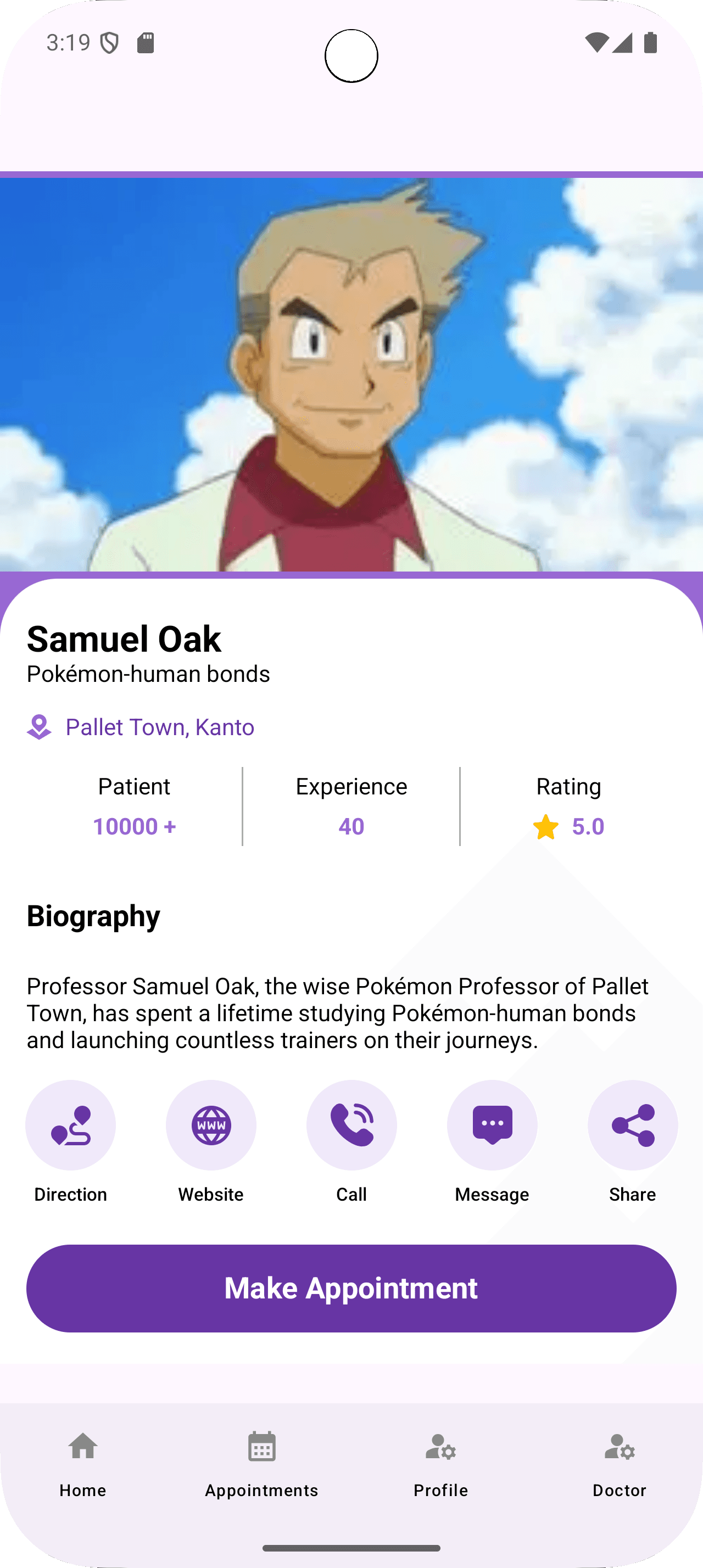Tap the Pokémon-human bonds specialty text
The width and height of the screenshot is (703, 1568).
point(148,674)
